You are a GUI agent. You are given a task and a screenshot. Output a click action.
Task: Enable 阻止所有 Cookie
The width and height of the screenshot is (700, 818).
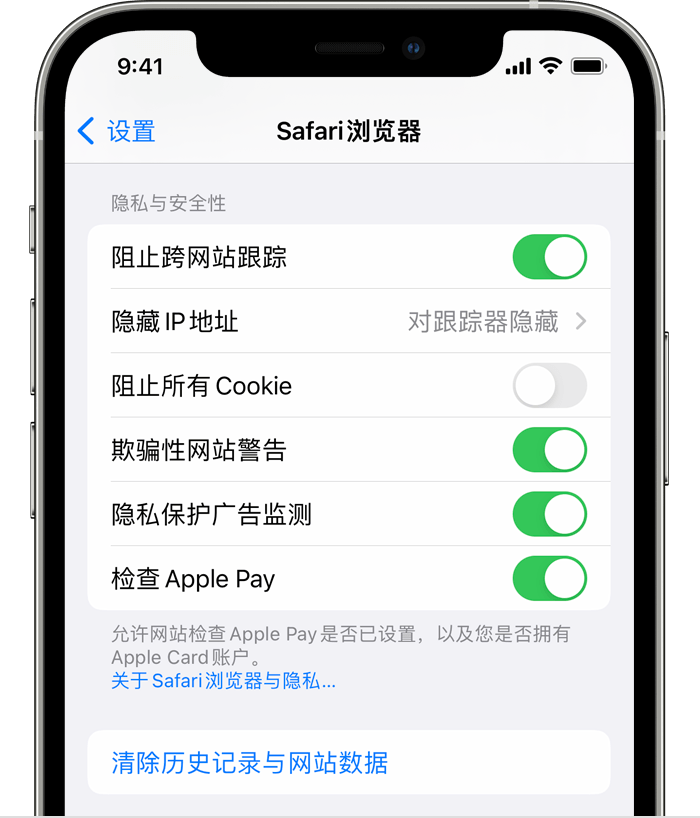pyautogui.click(x=549, y=385)
